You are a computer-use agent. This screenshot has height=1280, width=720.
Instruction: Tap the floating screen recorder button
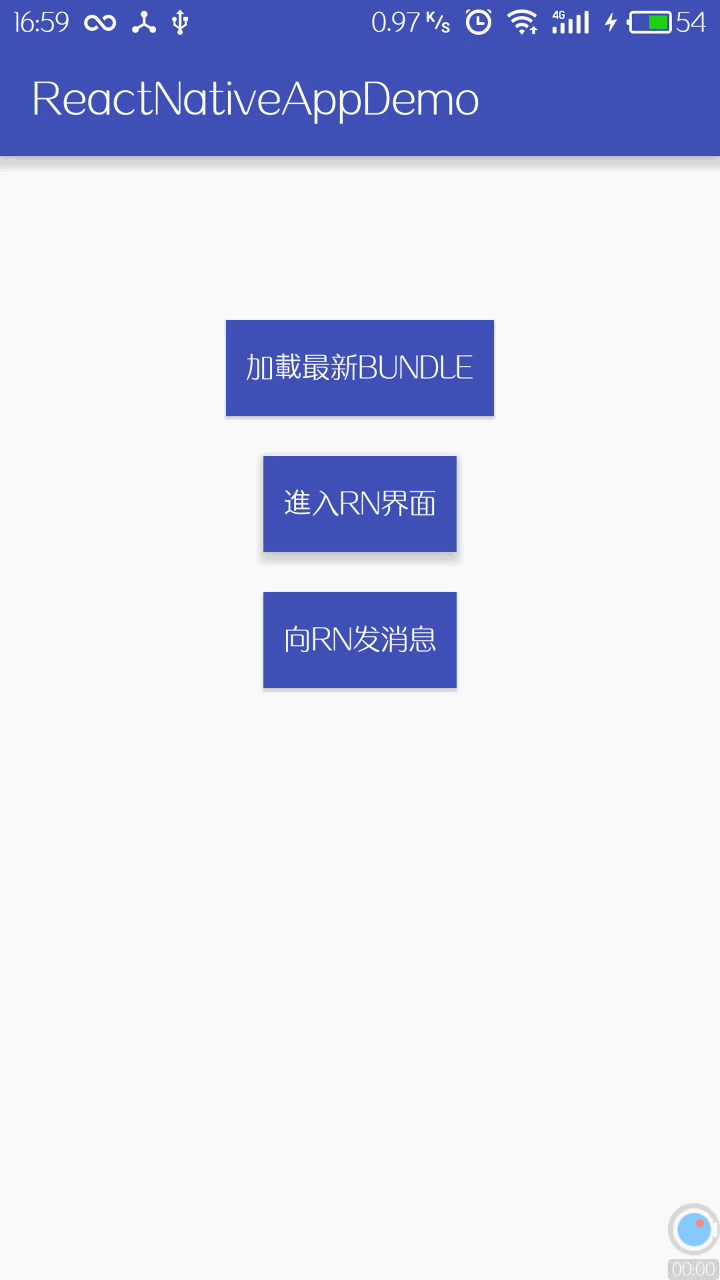(693, 1230)
